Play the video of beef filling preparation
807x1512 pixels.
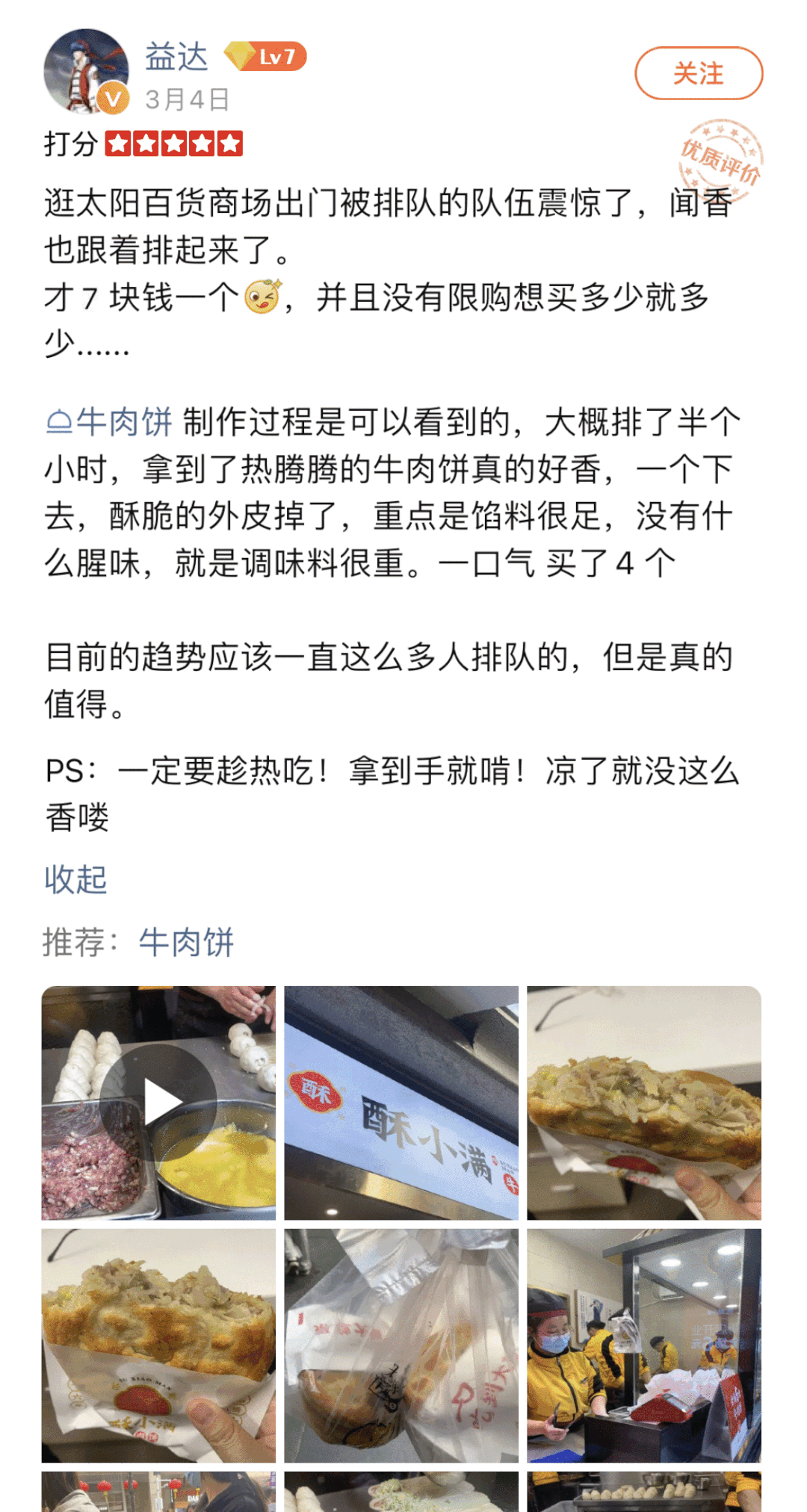tap(158, 1103)
